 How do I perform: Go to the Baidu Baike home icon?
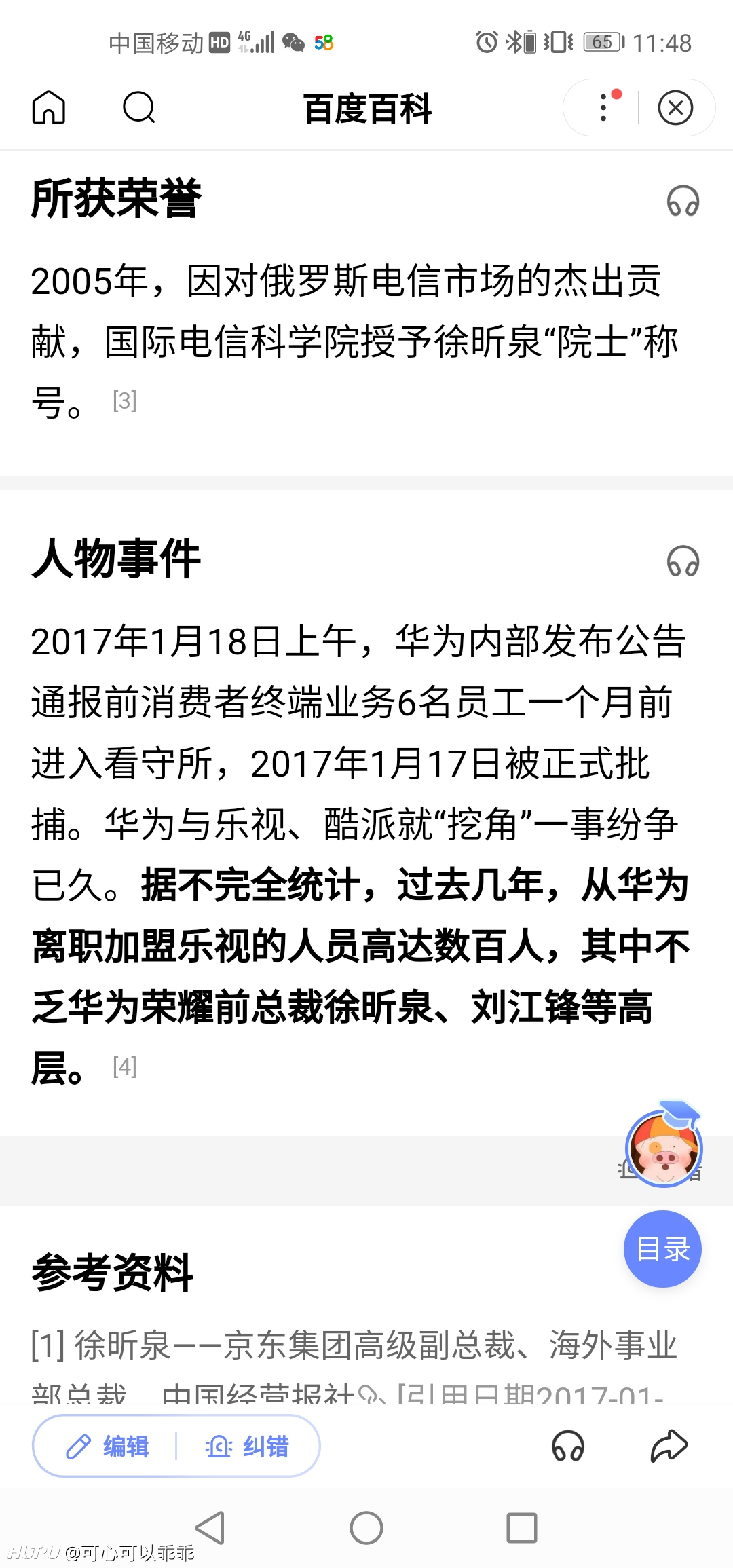coord(49,107)
